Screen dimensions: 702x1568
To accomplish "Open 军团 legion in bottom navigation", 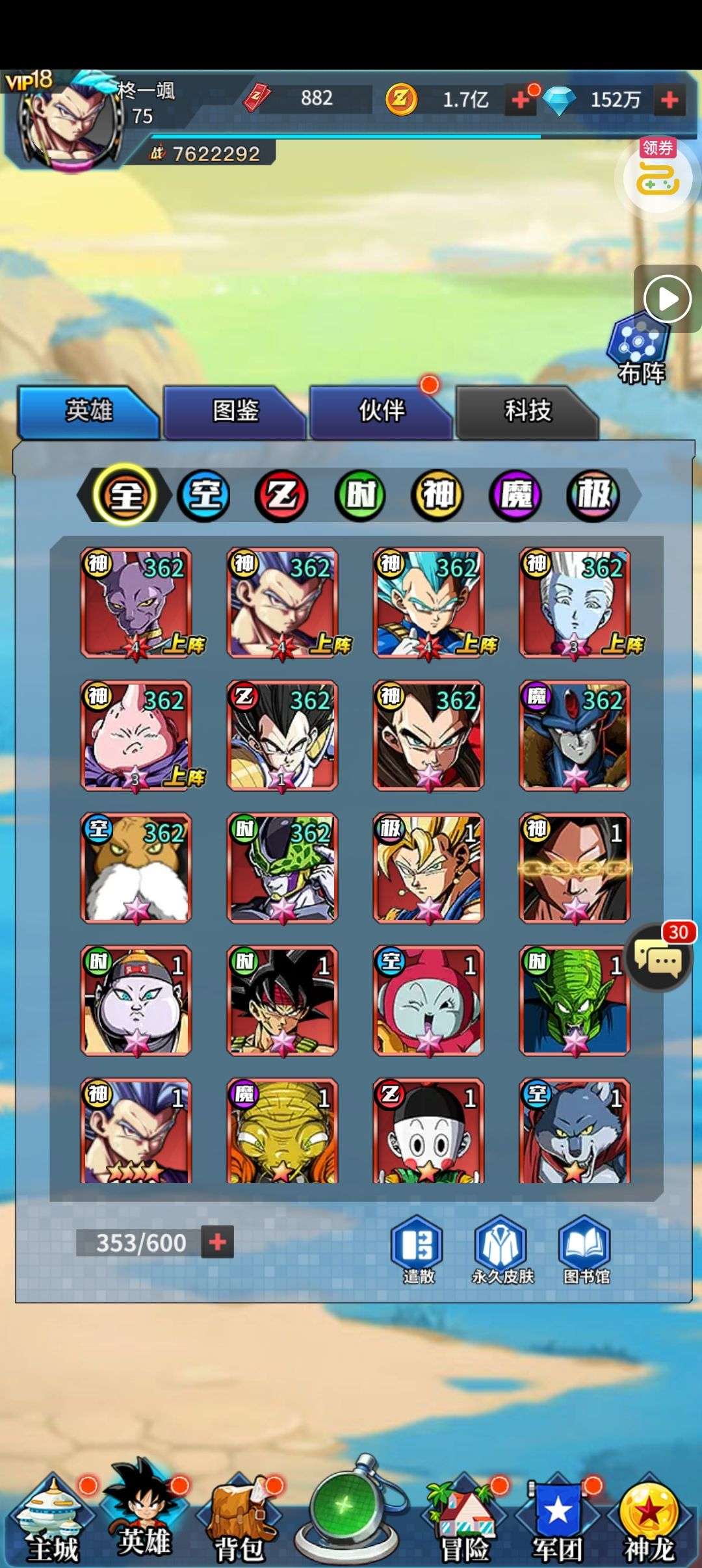I will (x=557, y=1521).
